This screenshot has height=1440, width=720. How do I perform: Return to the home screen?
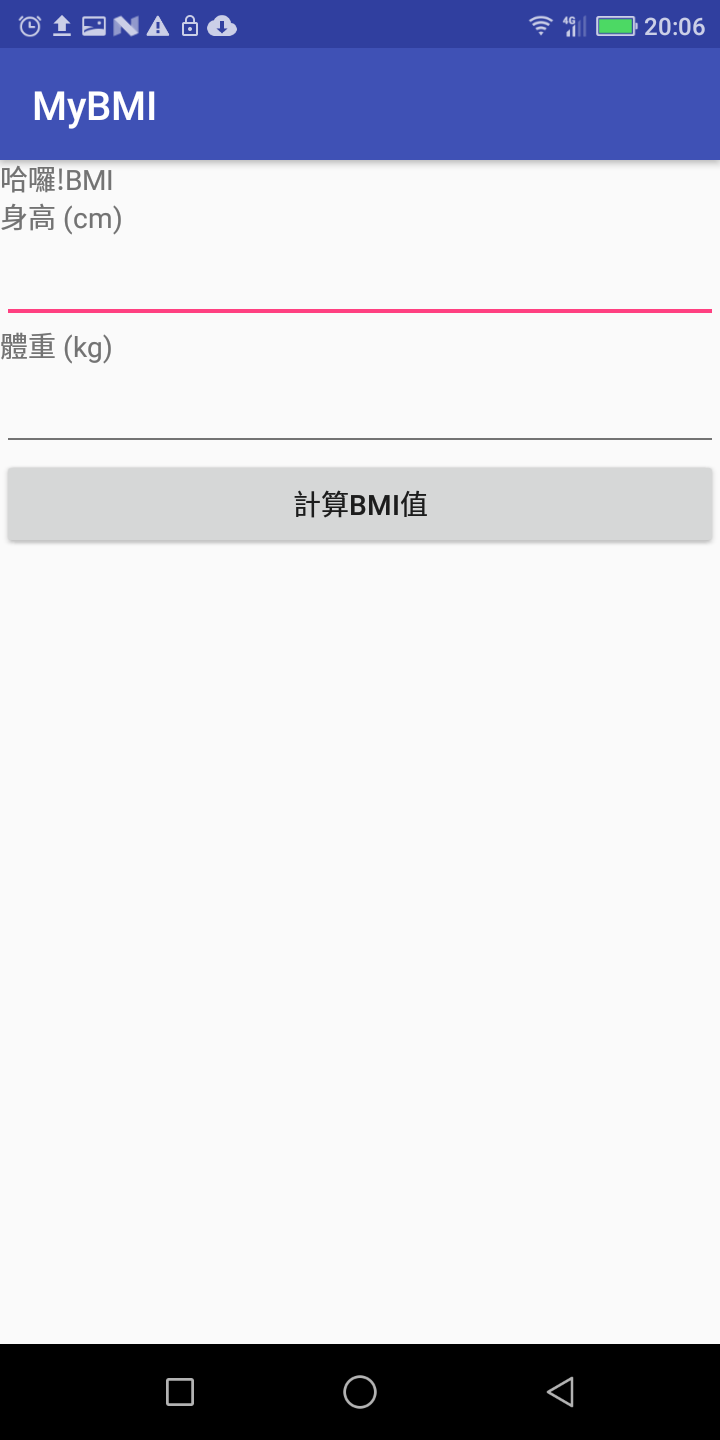(360, 1392)
